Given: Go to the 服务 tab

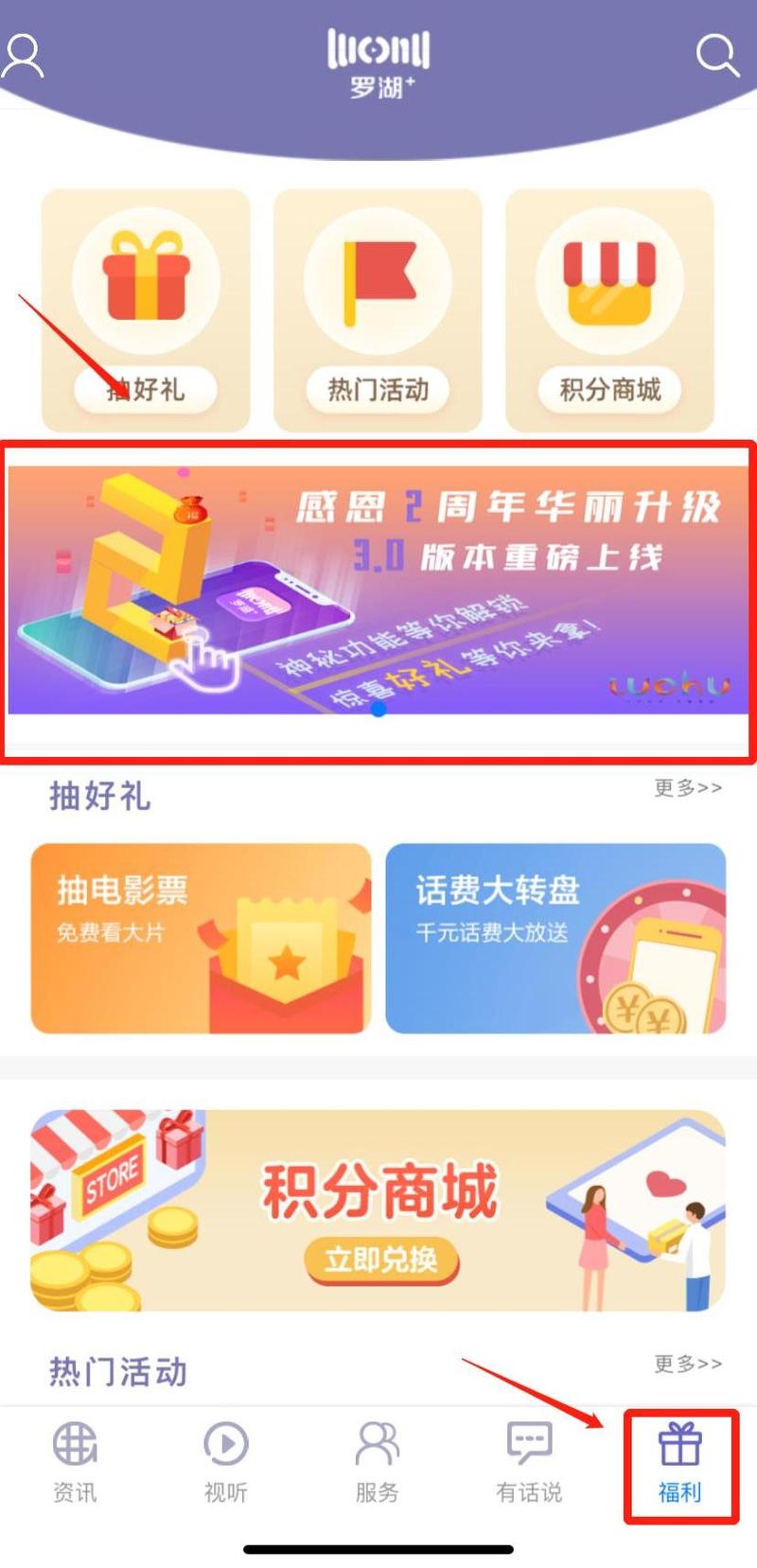Looking at the screenshot, I should click(378, 1462).
